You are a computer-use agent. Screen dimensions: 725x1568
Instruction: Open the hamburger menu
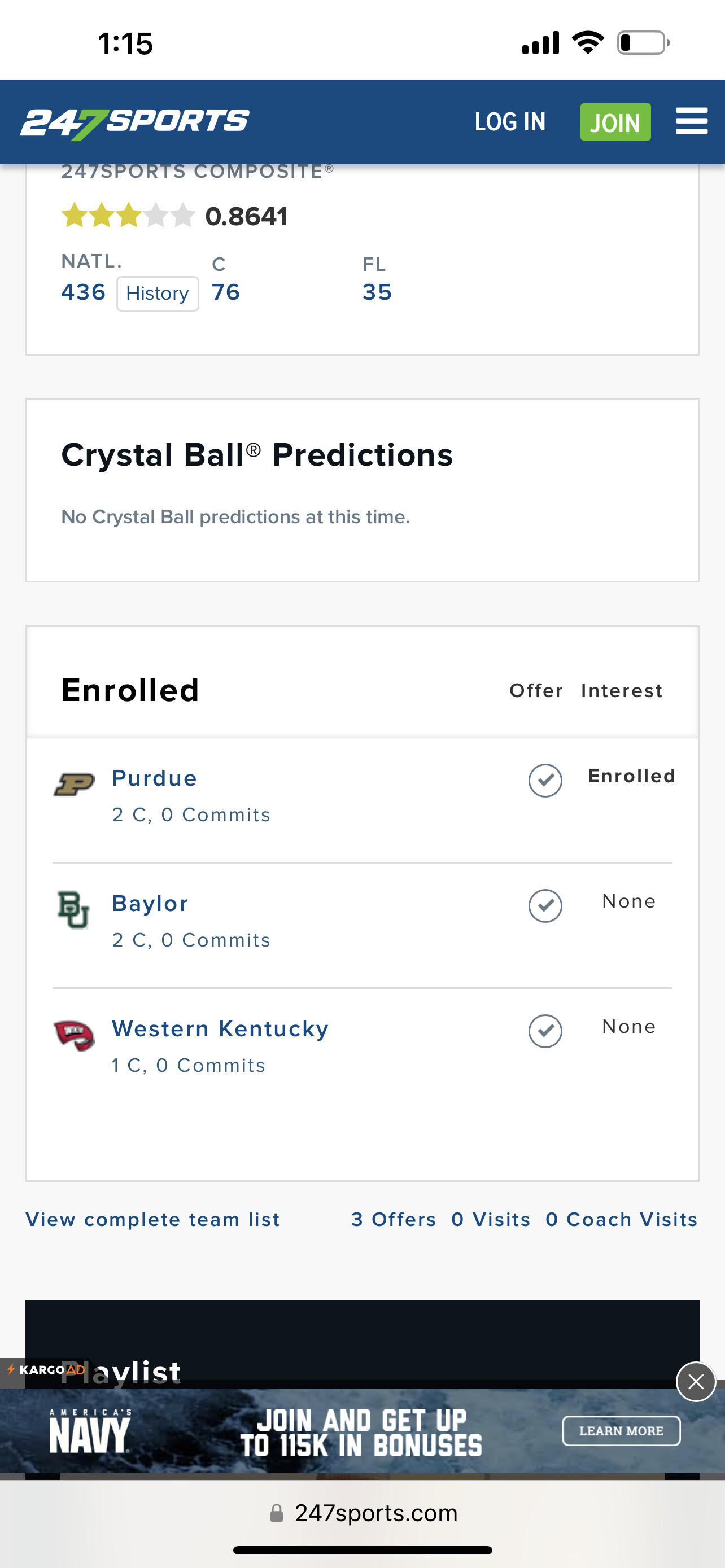pos(692,121)
